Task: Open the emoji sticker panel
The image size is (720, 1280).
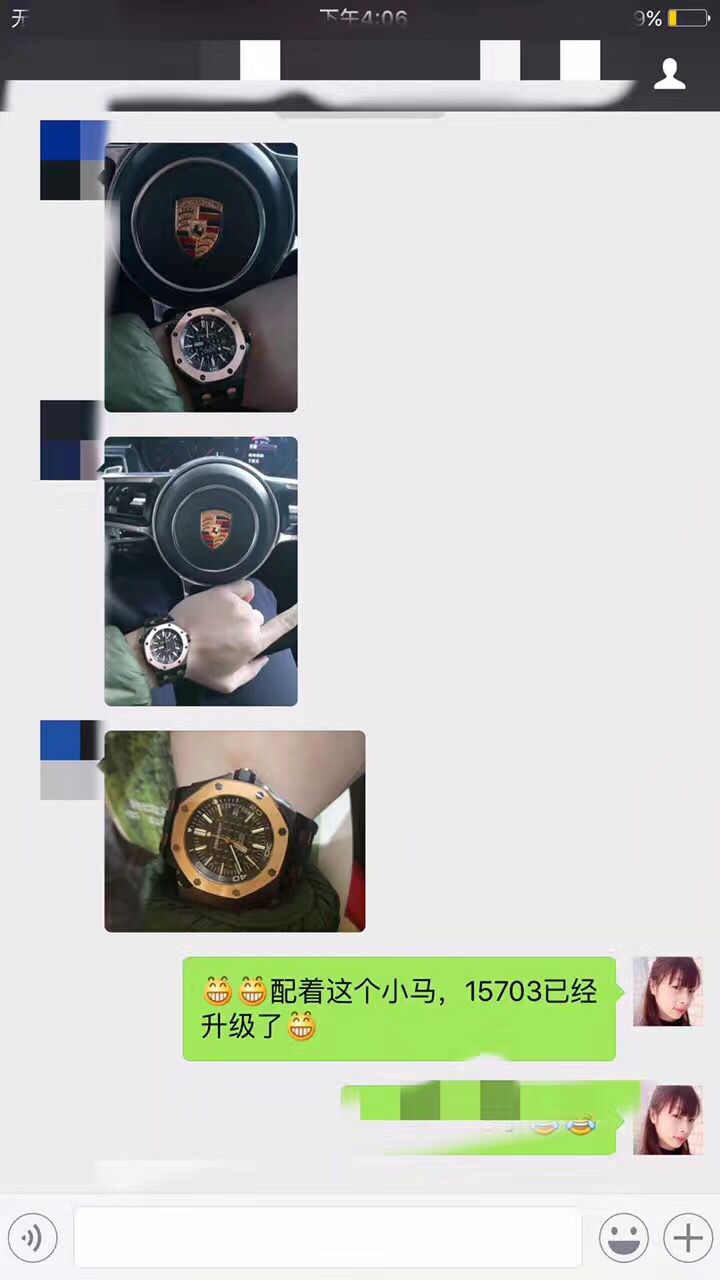Action: (623, 1239)
